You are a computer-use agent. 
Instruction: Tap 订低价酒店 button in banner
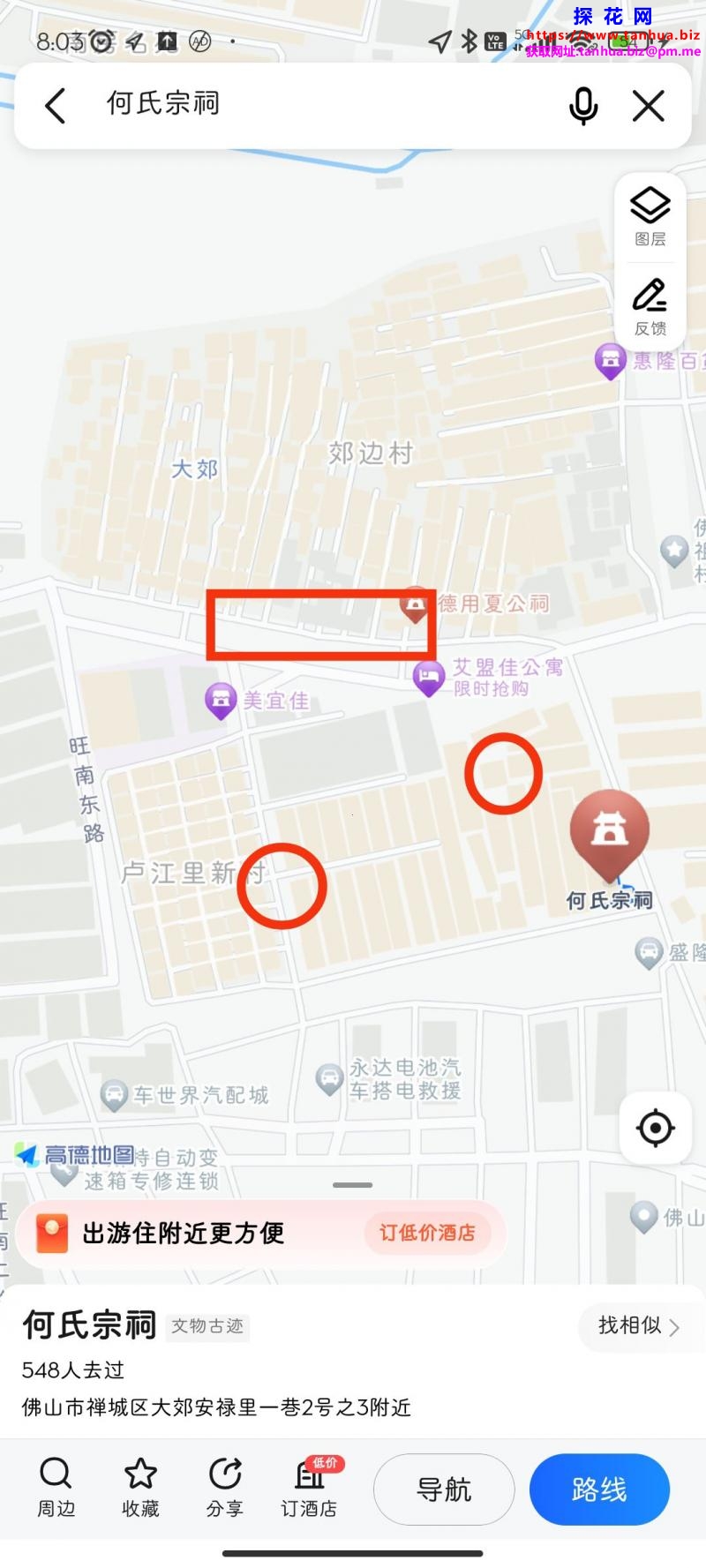(427, 1233)
